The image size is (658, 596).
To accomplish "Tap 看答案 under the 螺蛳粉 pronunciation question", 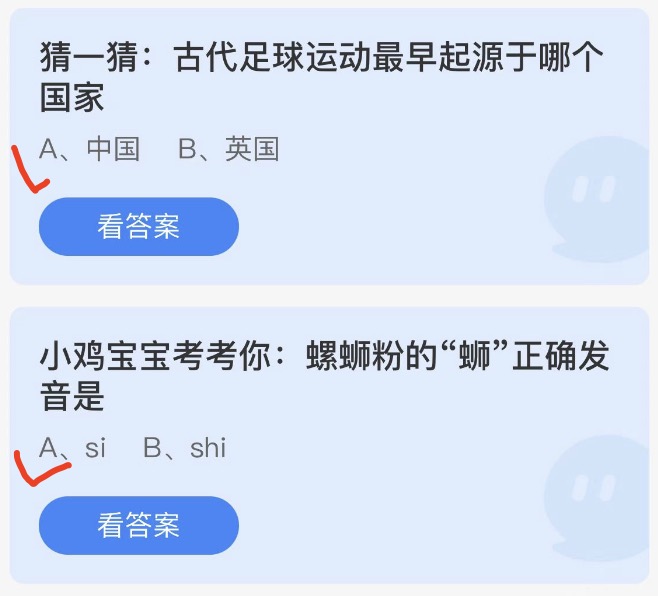I will click(x=139, y=525).
